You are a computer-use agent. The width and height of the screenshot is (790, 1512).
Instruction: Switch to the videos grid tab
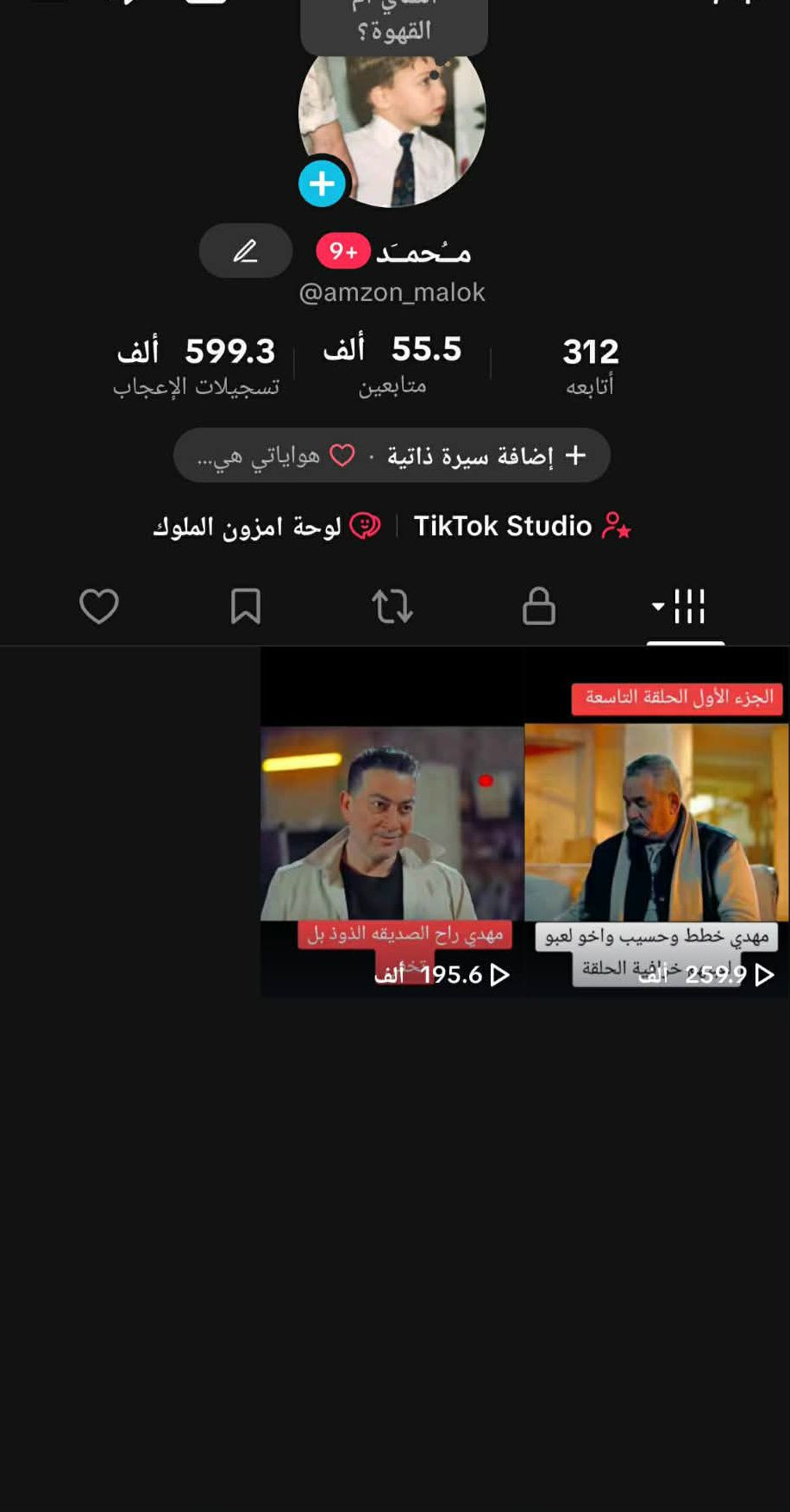point(685,606)
